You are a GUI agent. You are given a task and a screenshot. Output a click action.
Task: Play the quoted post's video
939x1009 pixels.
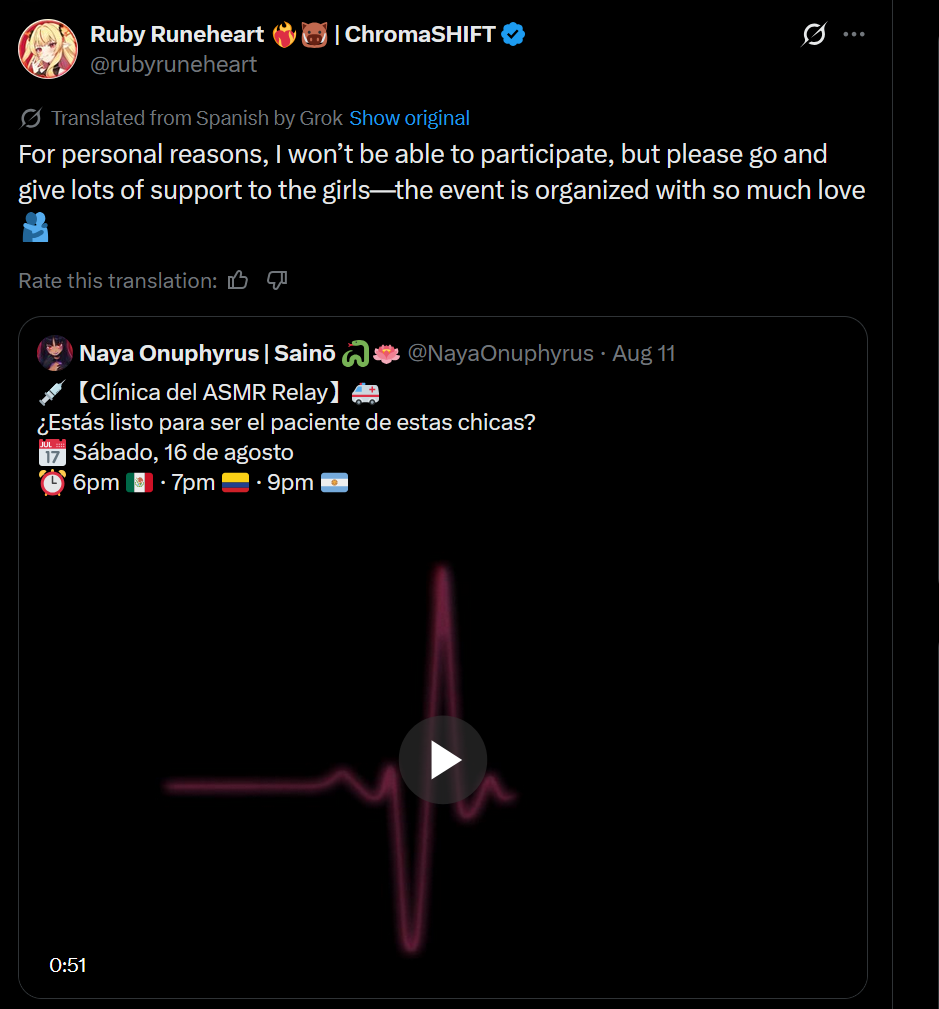tap(442, 760)
